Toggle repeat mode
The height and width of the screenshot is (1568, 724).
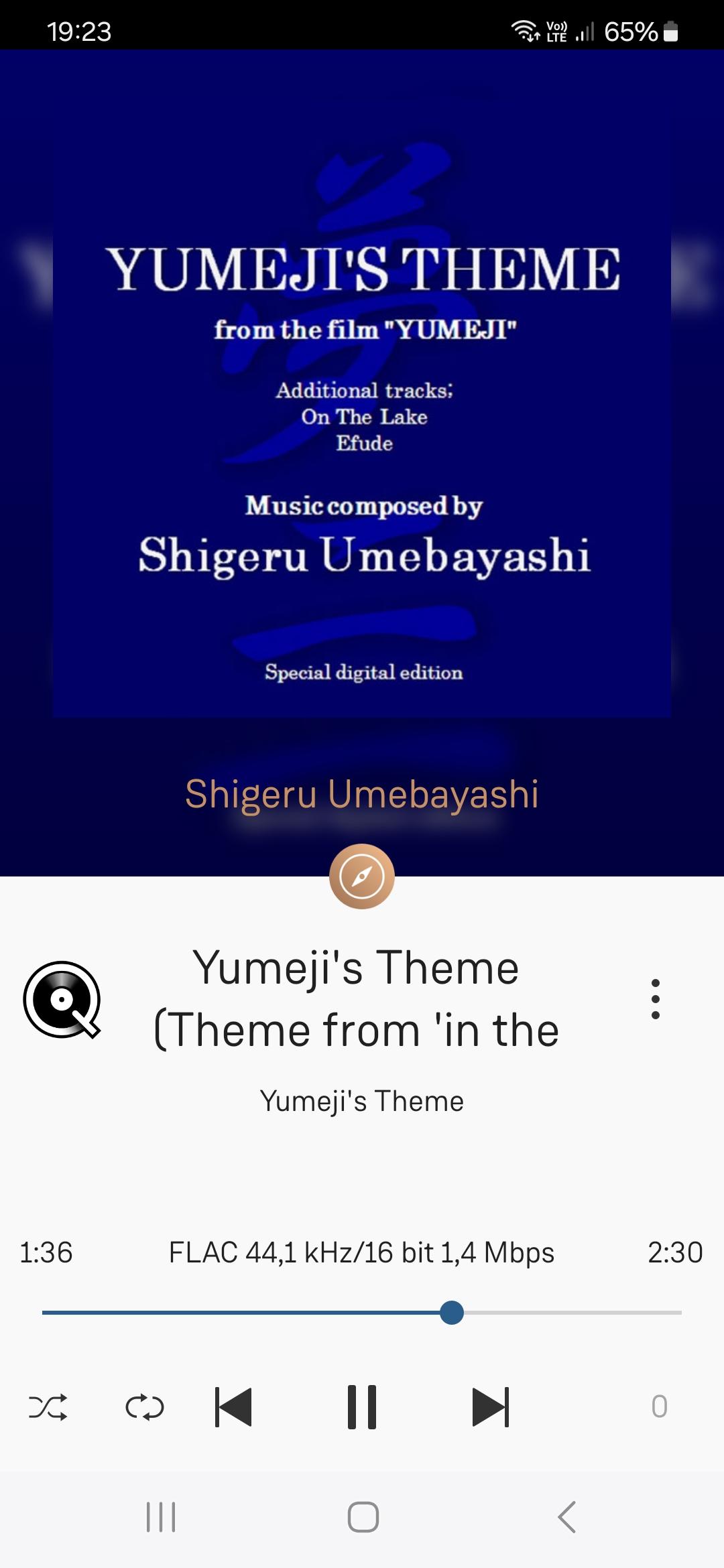pos(145,1407)
